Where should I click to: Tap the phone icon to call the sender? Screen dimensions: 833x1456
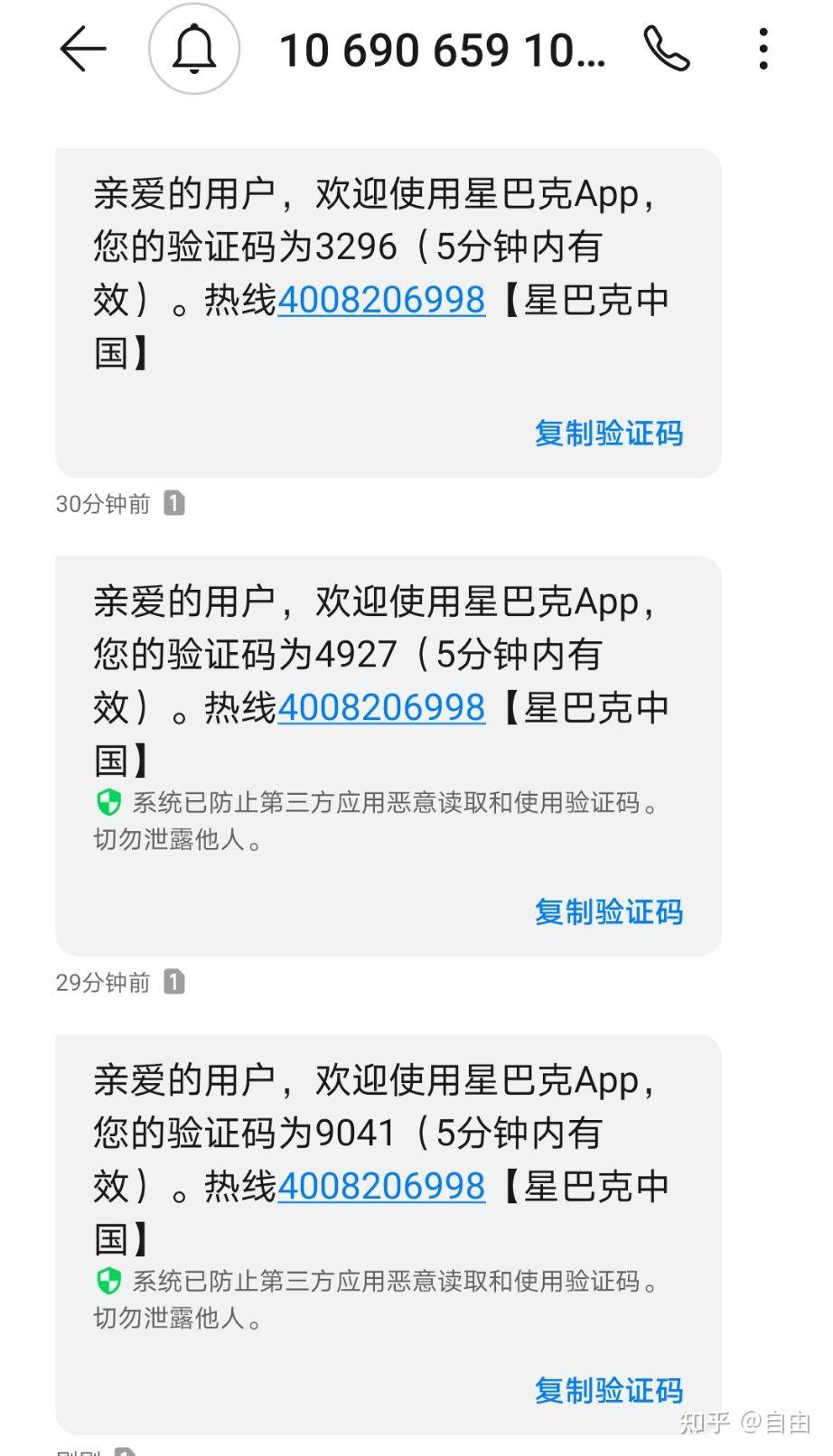pos(668,50)
